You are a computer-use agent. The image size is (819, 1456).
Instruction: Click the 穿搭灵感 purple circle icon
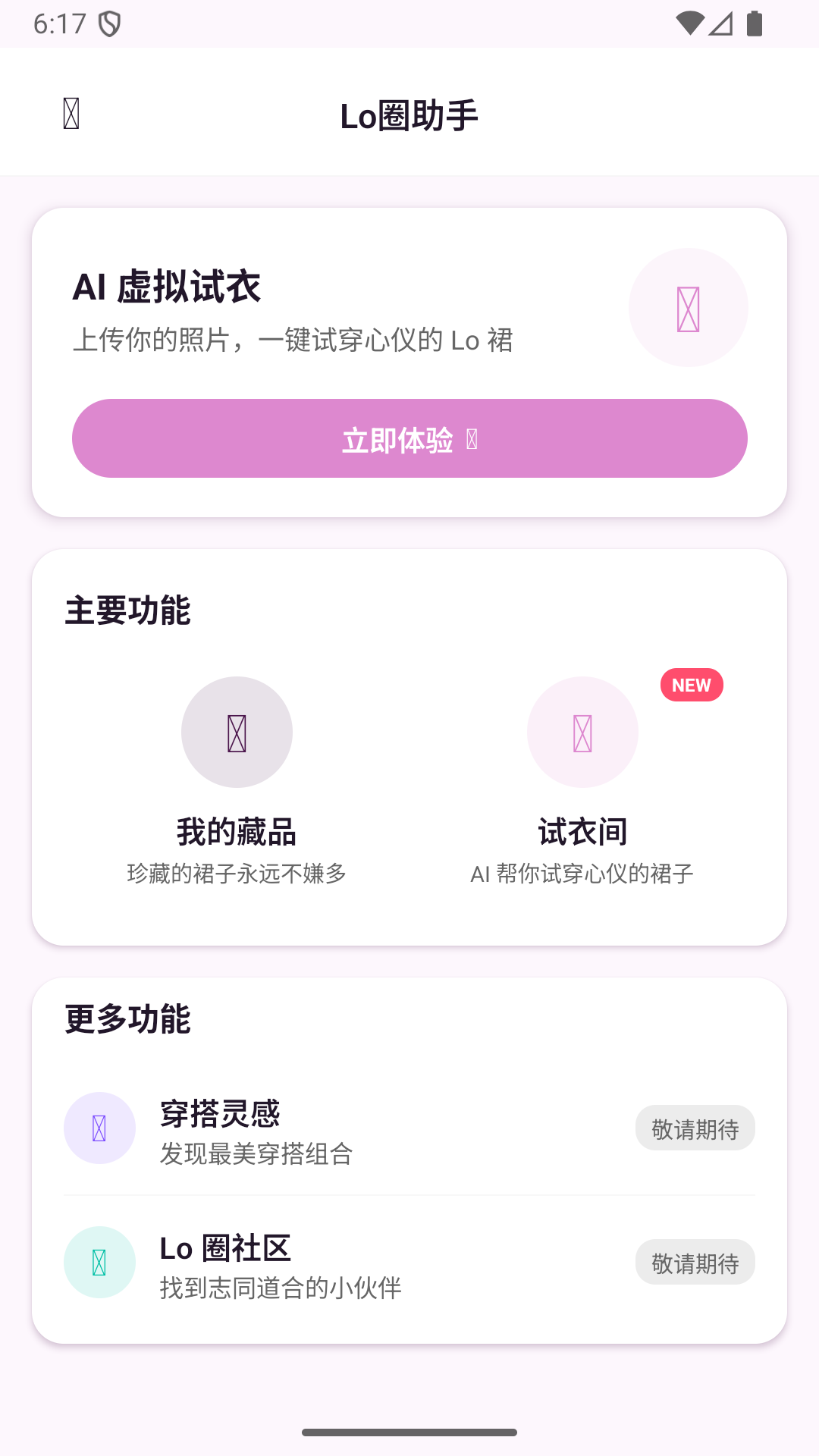tap(99, 1128)
